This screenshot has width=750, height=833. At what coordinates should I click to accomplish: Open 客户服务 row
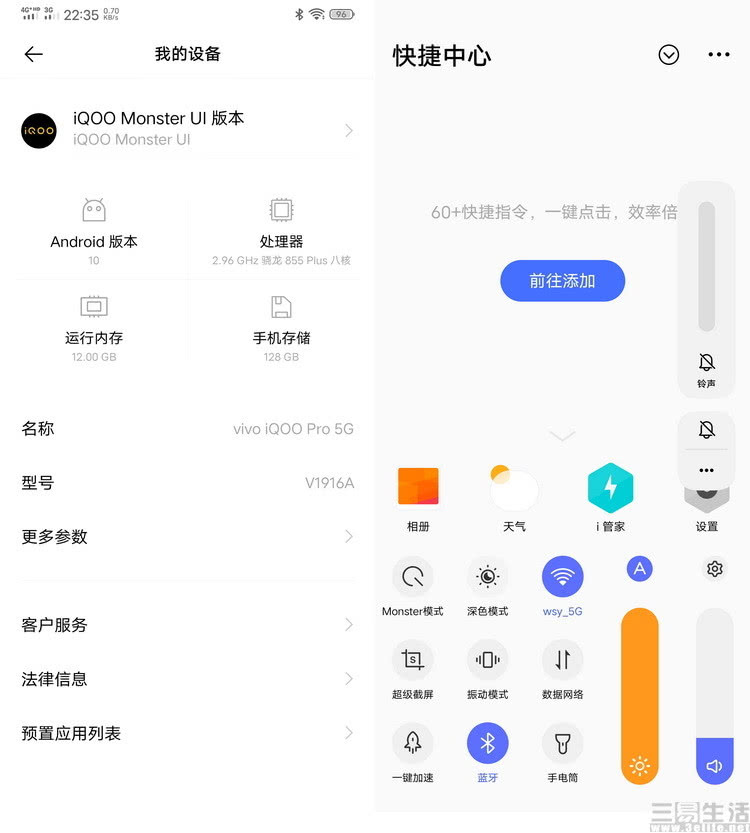[188, 625]
